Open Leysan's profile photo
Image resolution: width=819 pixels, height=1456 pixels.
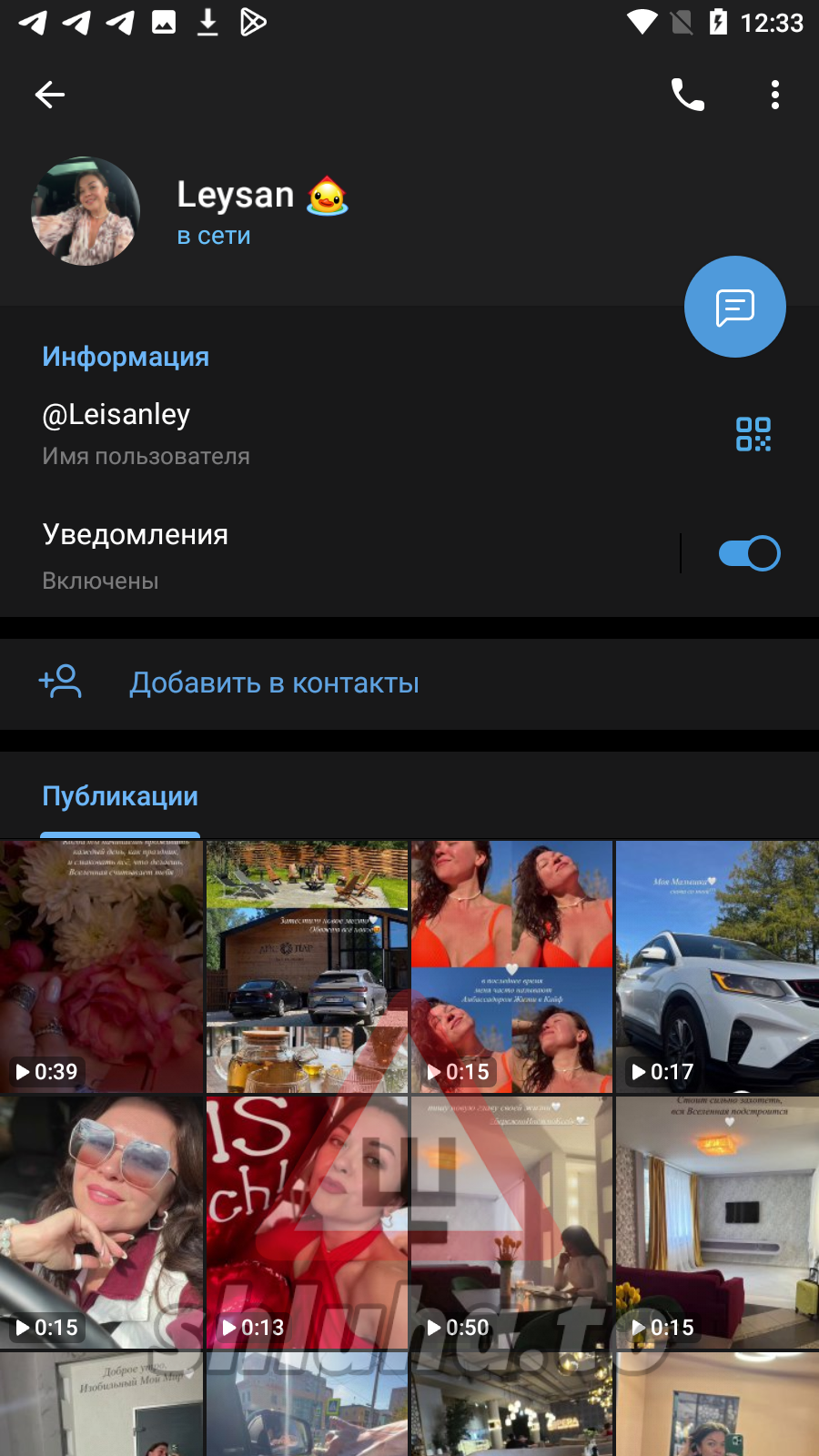tap(86, 211)
